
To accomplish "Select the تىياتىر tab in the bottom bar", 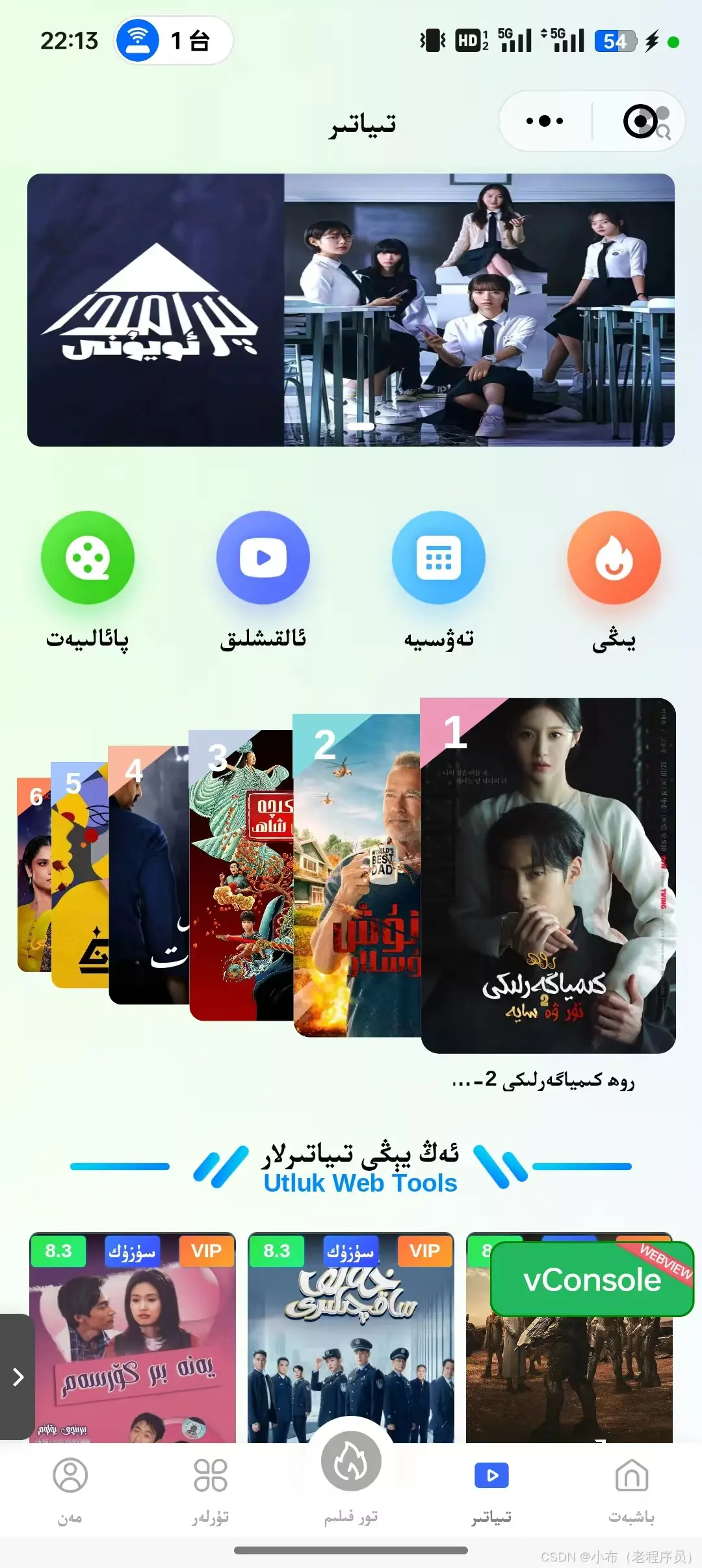I will [491, 1489].
